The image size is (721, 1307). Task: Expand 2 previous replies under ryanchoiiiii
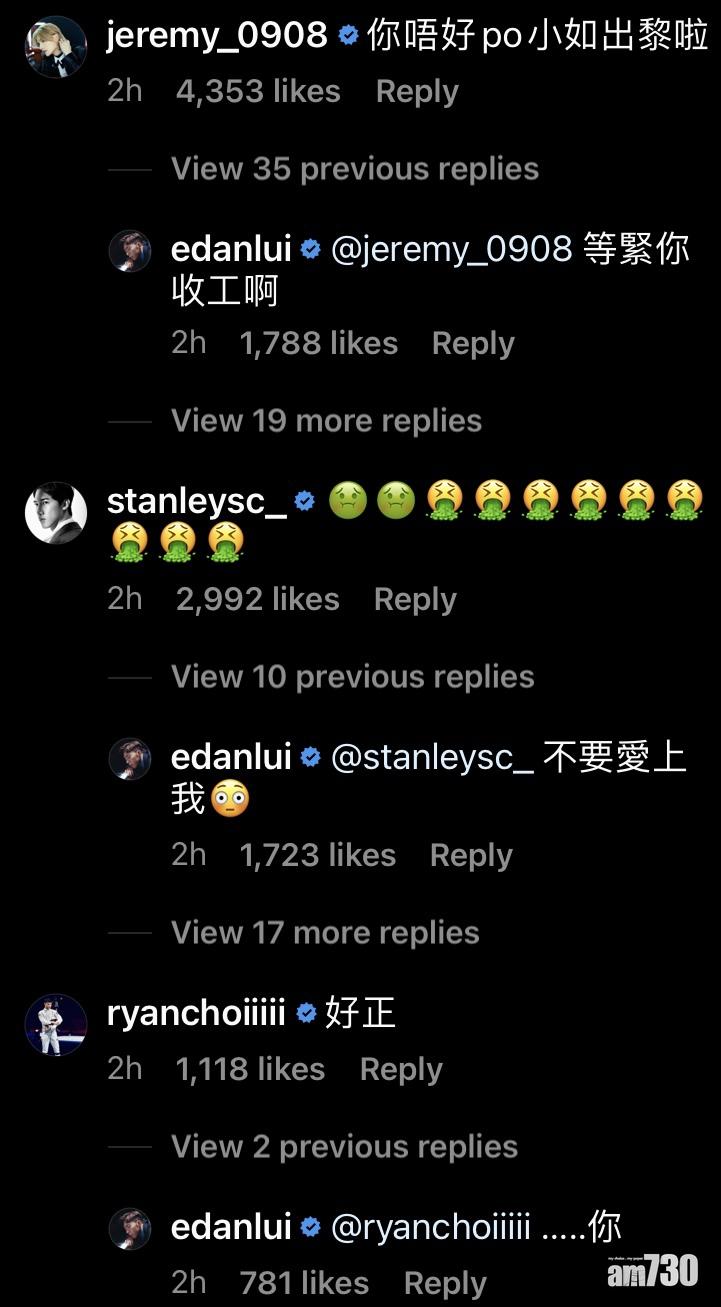pos(344,1147)
